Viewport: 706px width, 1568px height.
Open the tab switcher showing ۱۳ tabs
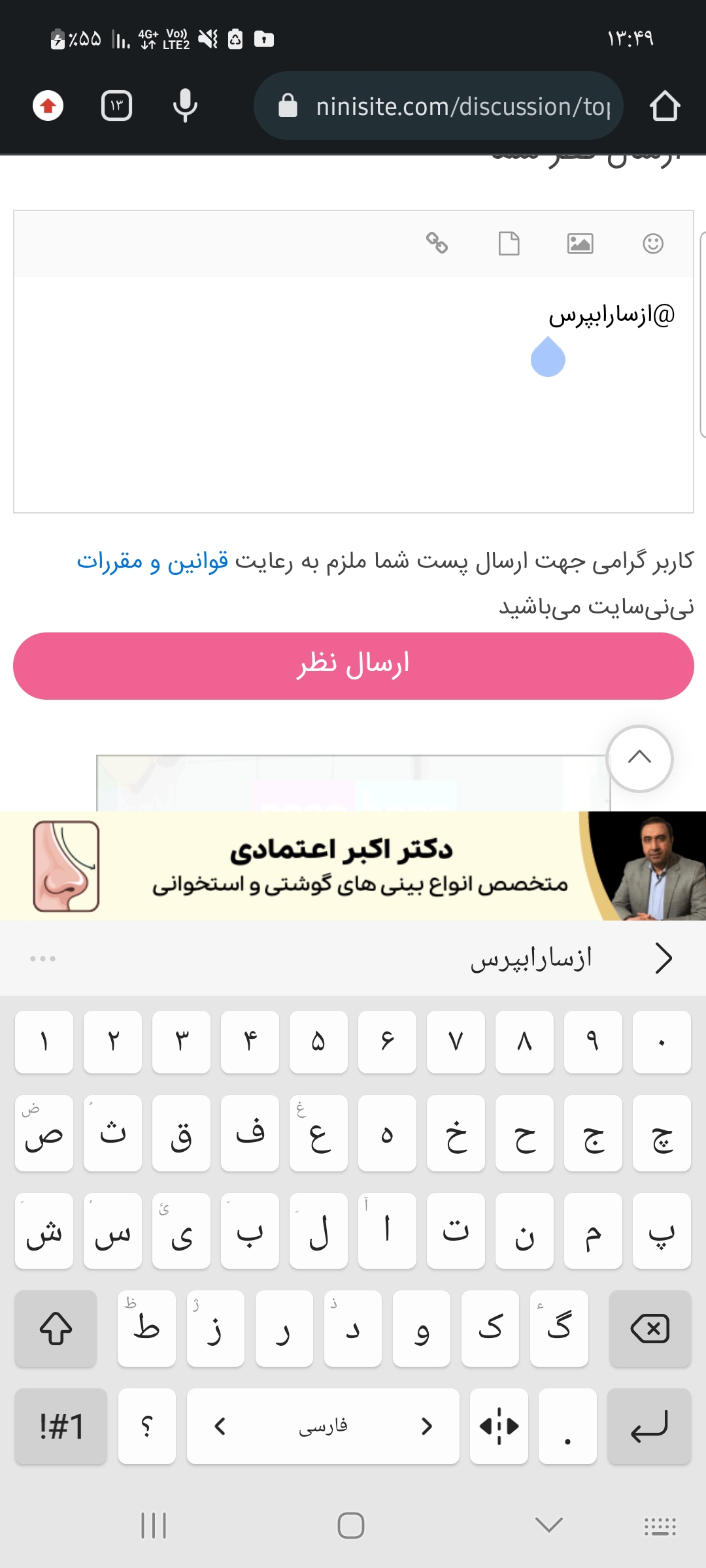117,106
